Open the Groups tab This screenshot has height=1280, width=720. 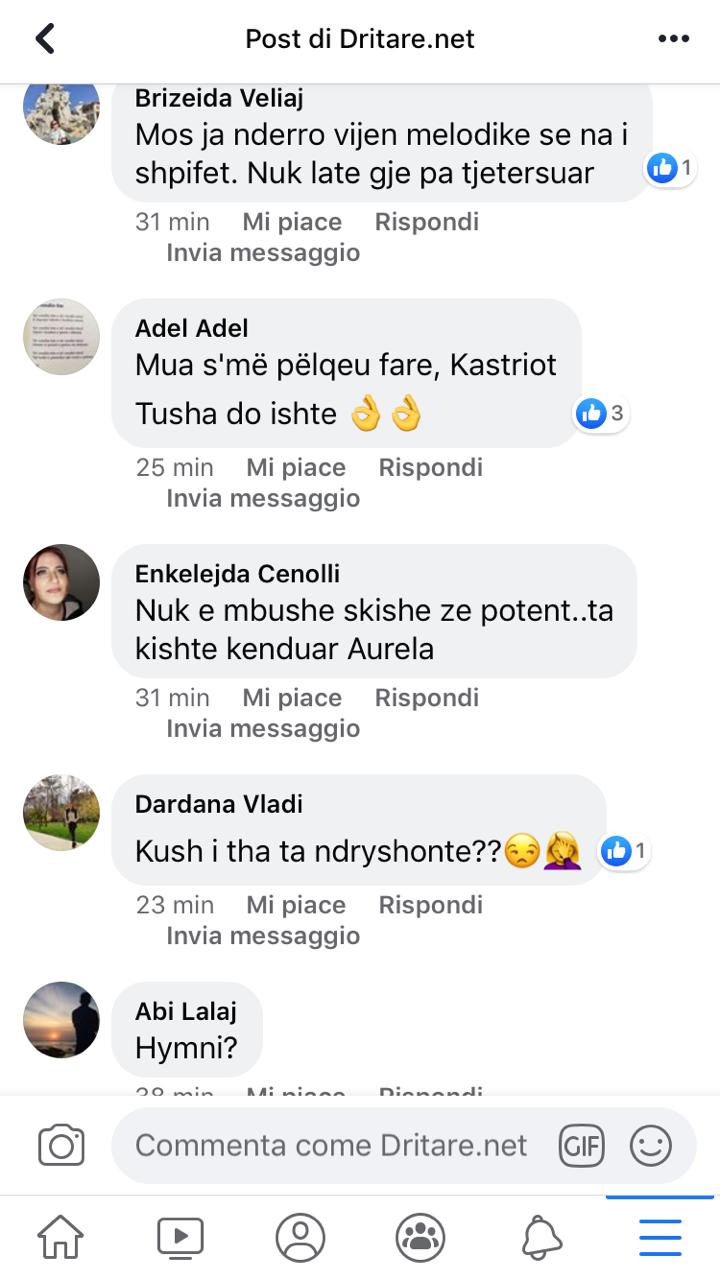[x=420, y=1238]
